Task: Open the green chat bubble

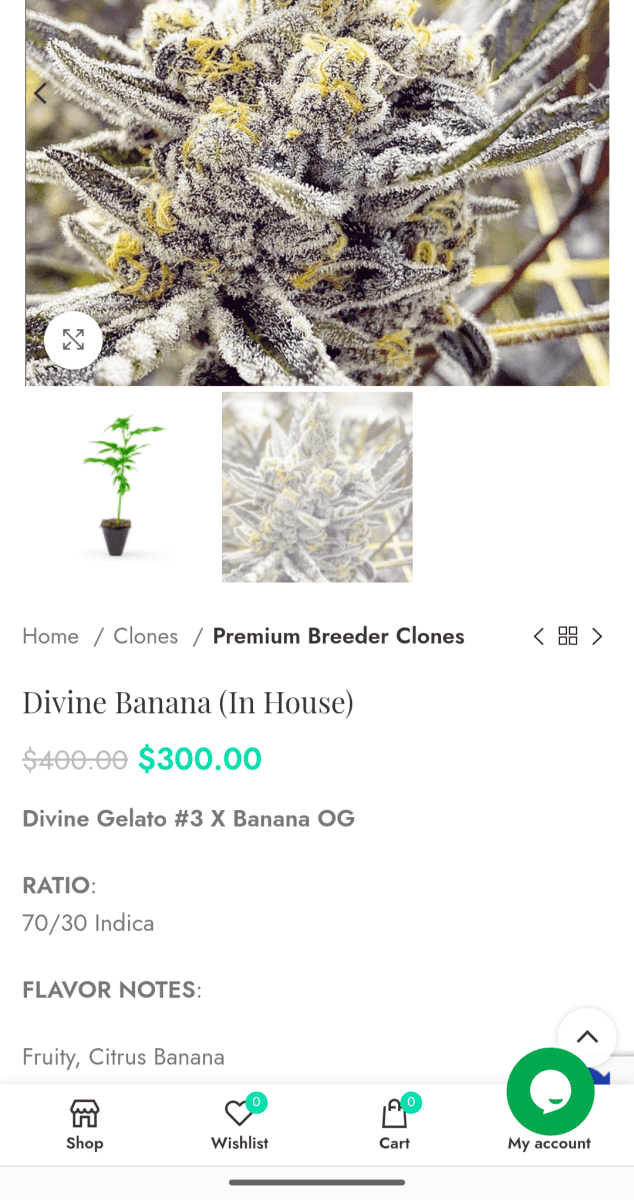Action: 551,1091
